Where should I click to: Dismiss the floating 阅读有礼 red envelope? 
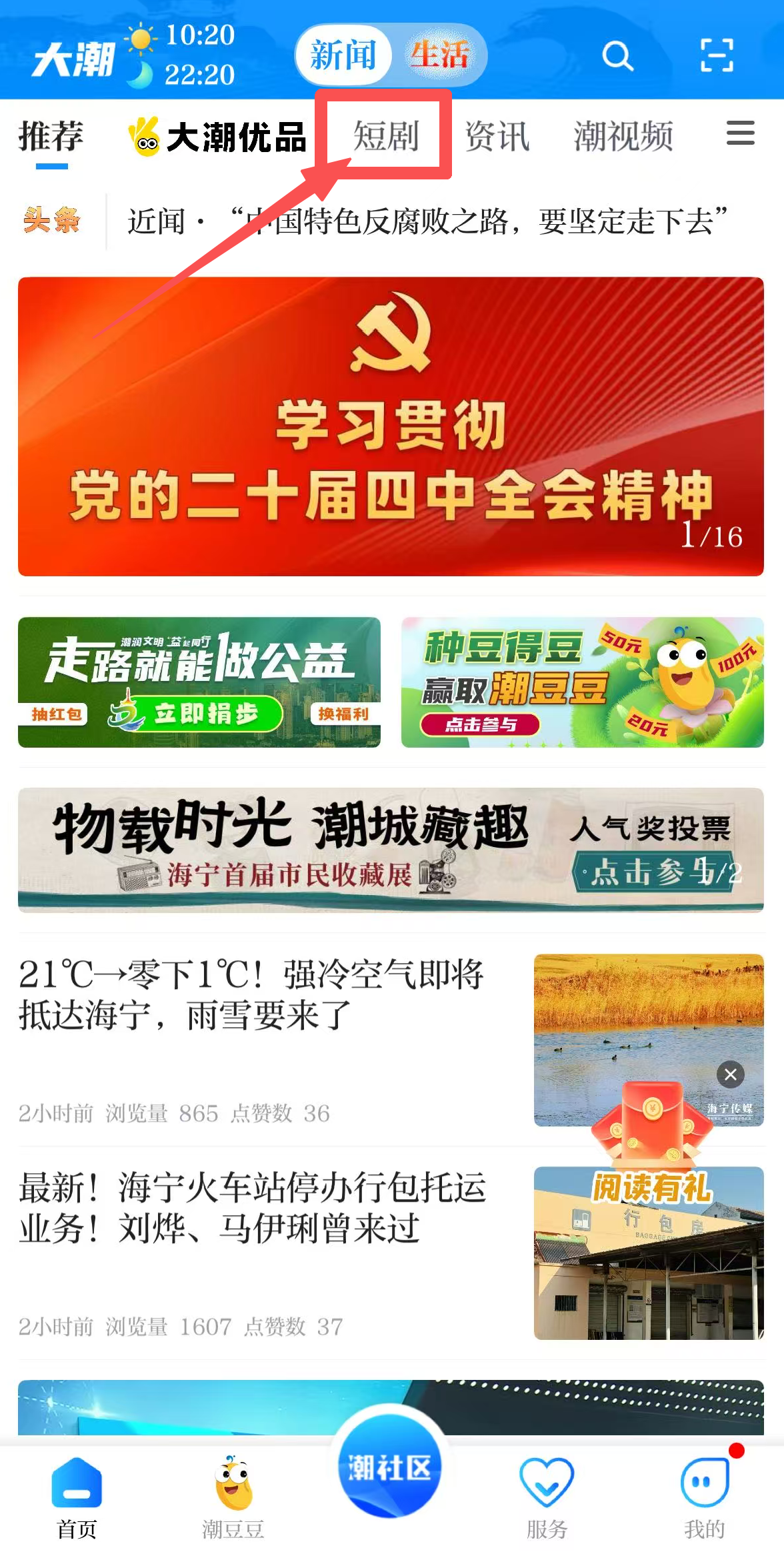(731, 1074)
